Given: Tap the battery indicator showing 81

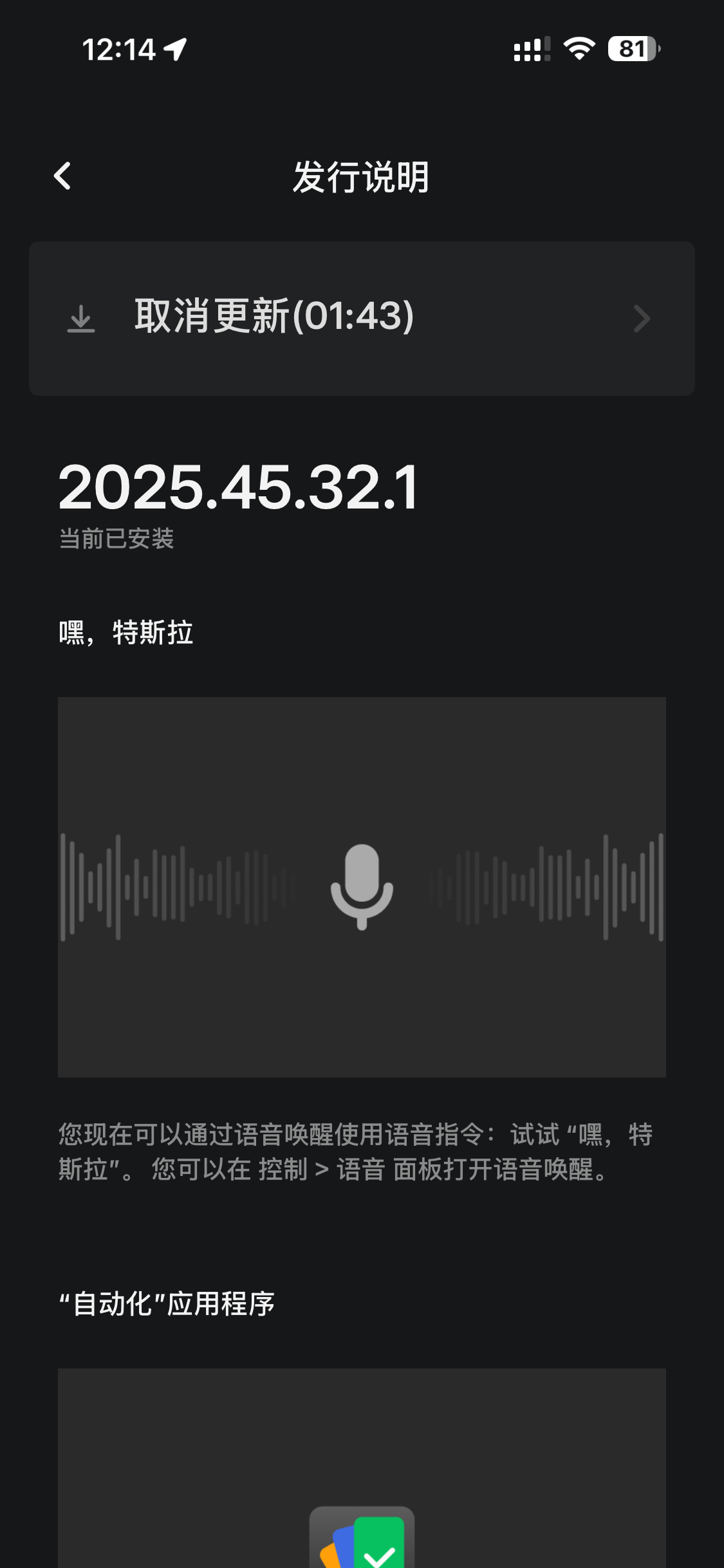Looking at the screenshot, I should tap(631, 49).
